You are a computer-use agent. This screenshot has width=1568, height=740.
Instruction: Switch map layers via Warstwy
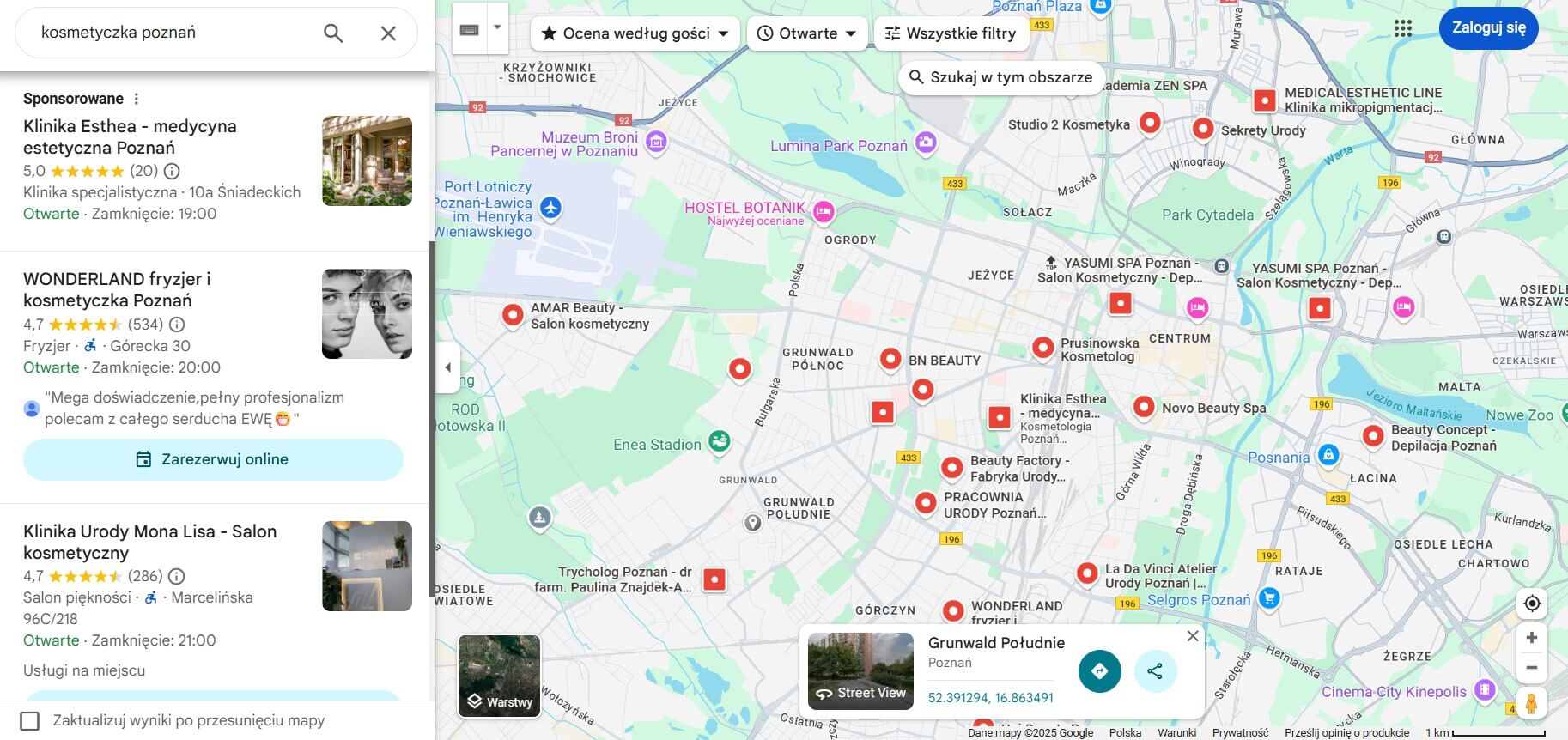pyautogui.click(x=499, y=676)
